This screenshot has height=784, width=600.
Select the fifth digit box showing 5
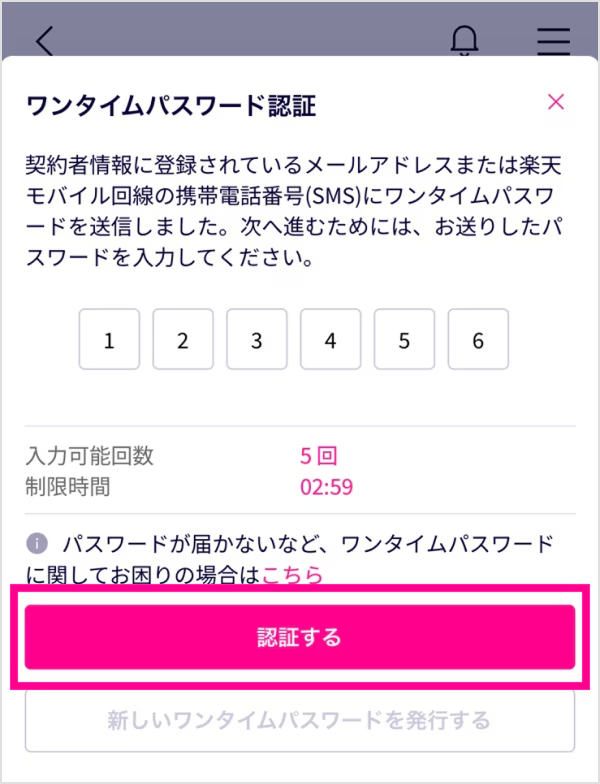pos(404,340)
